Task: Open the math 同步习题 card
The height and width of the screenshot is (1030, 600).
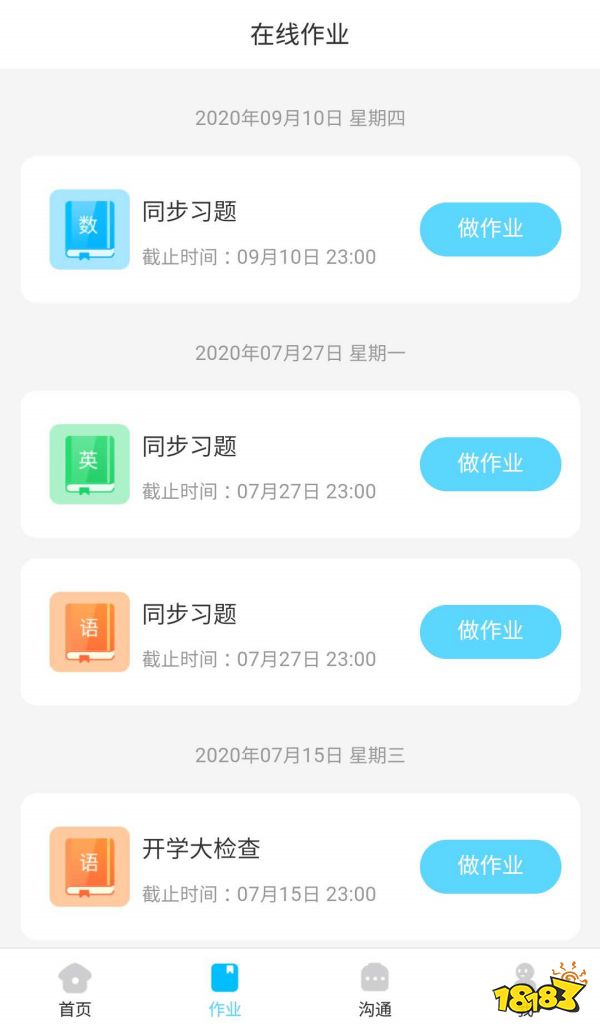Action: 300,229
